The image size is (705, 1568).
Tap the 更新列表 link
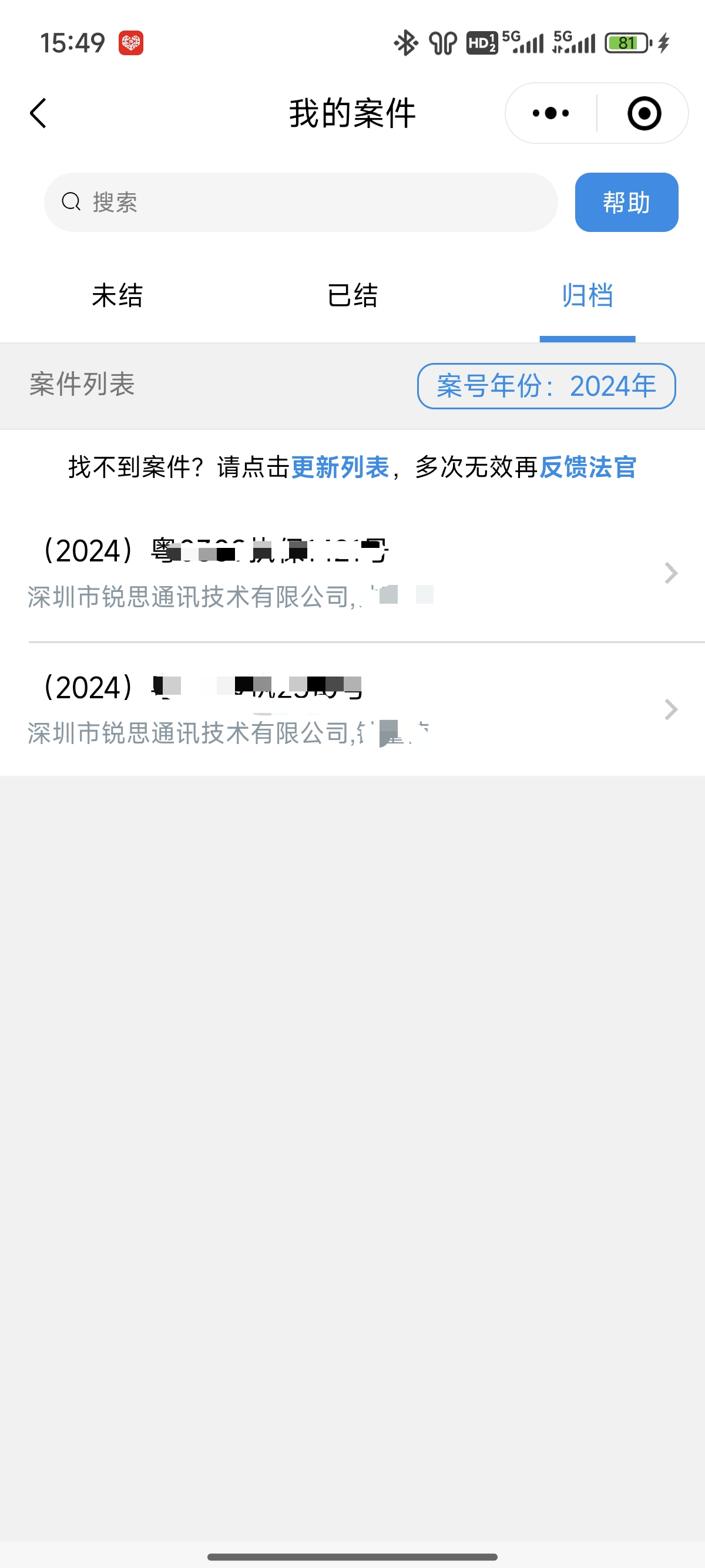pyautogui.click(x=340, y=467)
